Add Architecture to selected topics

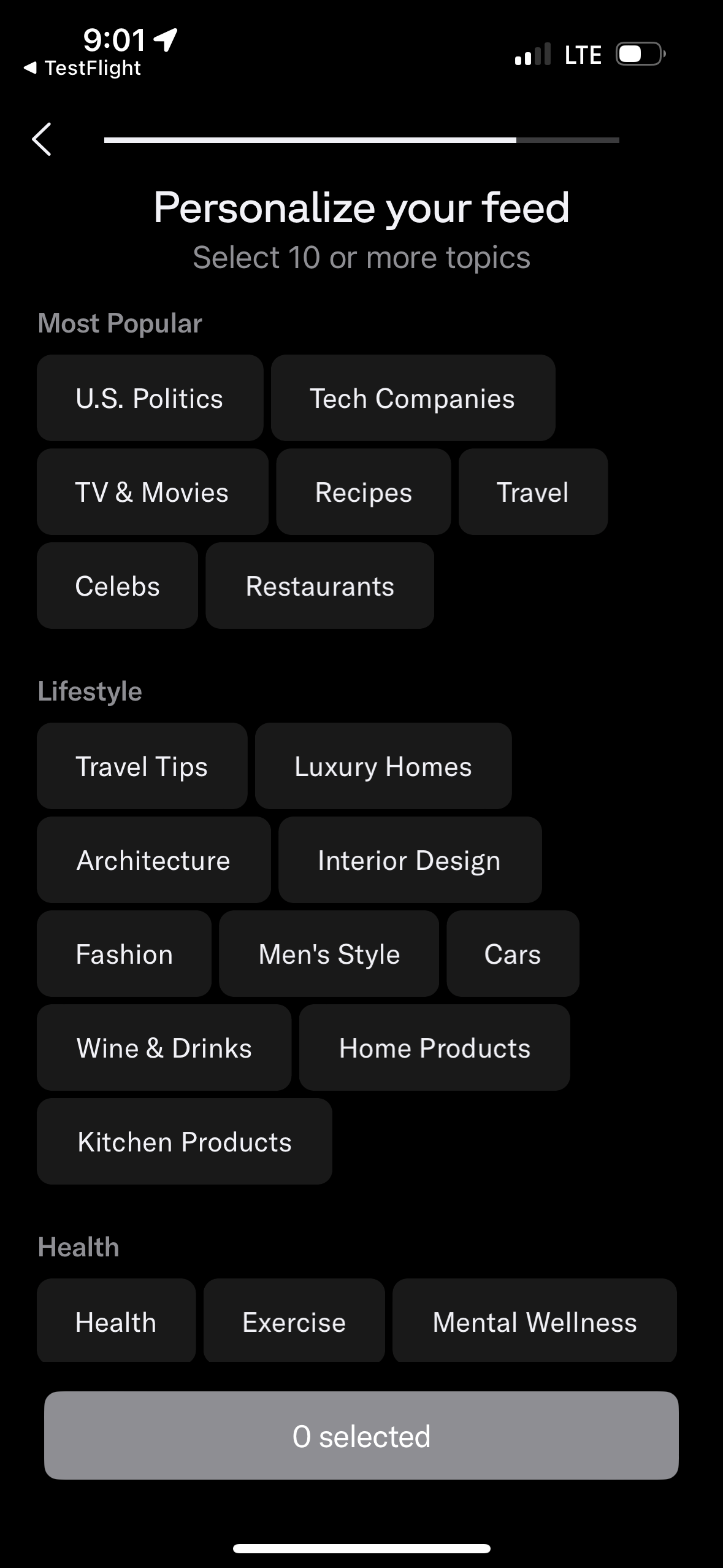click(153, 860)
